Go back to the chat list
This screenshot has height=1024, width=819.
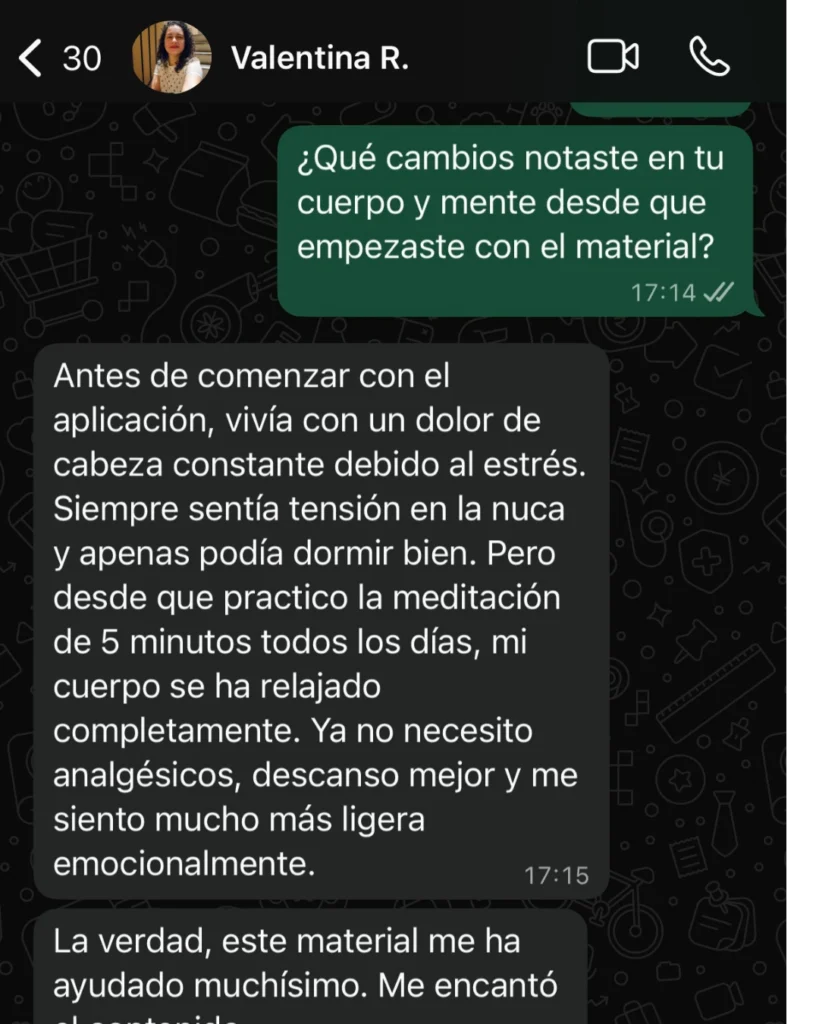click(x=32, y=58)
